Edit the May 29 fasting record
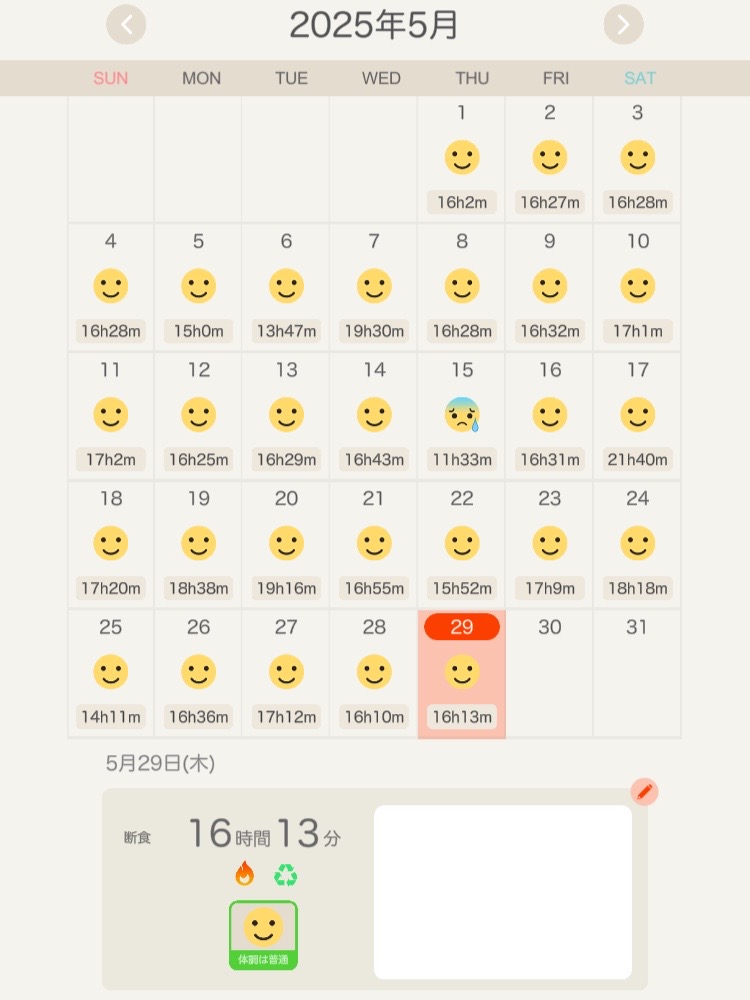750x1000 pixels. [644, 793]
